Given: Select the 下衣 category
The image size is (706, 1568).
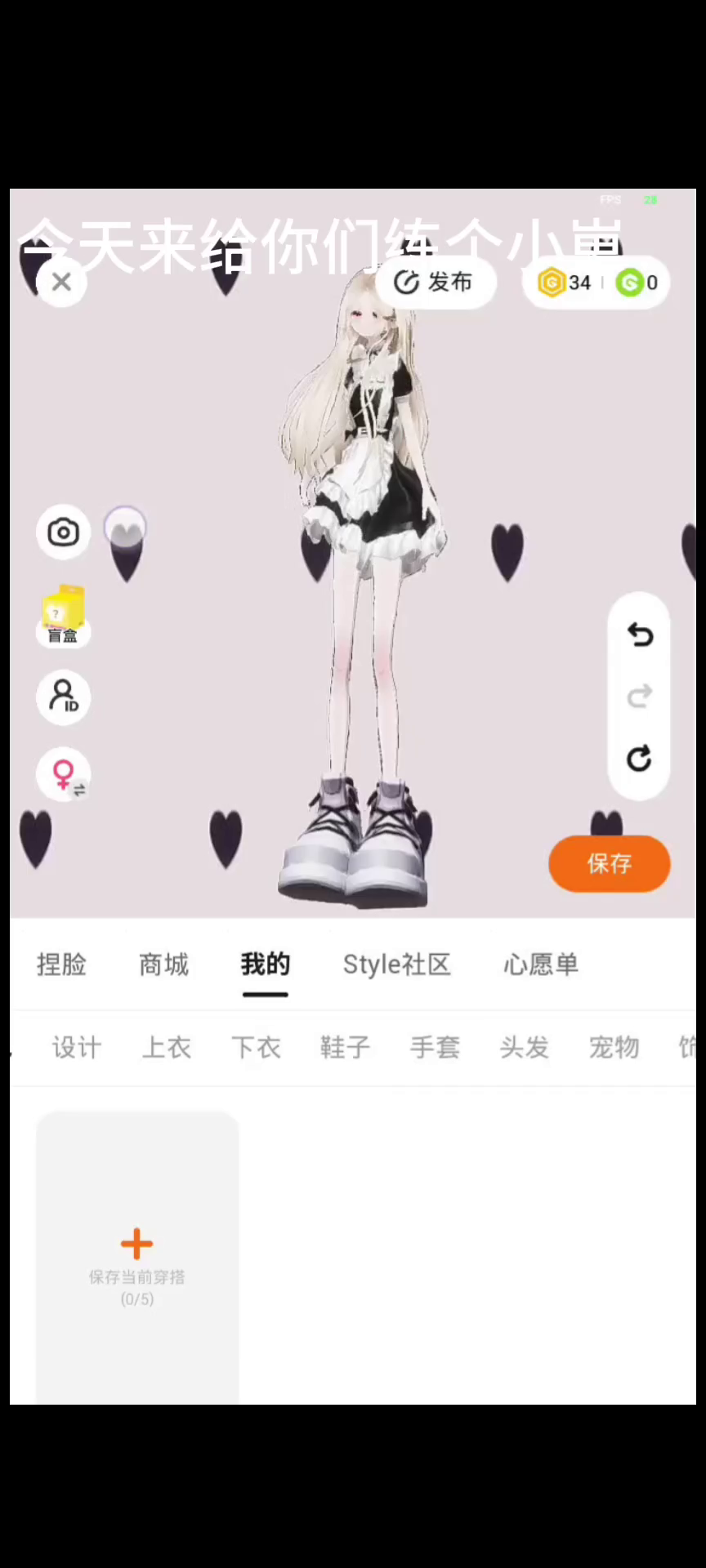Looking at the screenshot, I should (x=256, y=1047).
